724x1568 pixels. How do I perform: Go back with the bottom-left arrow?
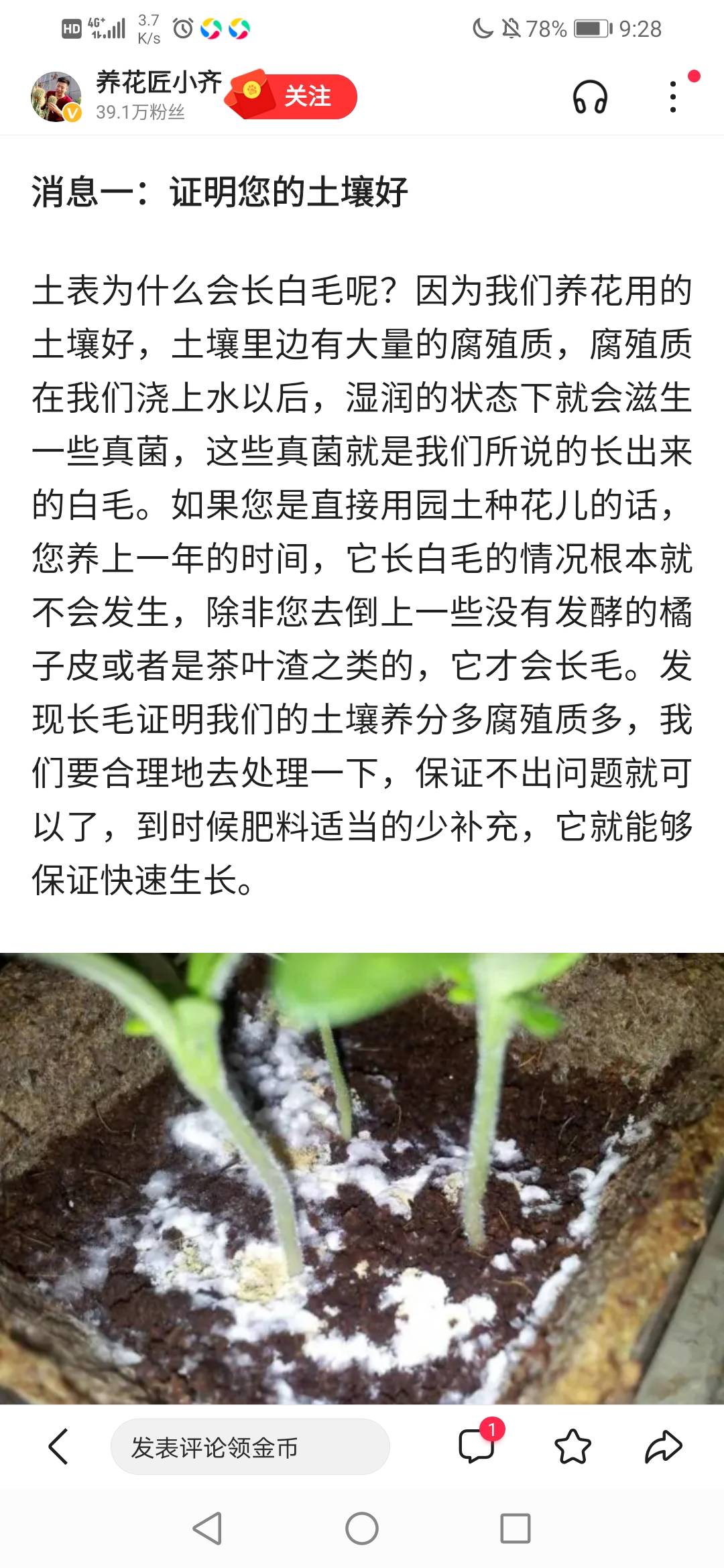pos(58,1447)
